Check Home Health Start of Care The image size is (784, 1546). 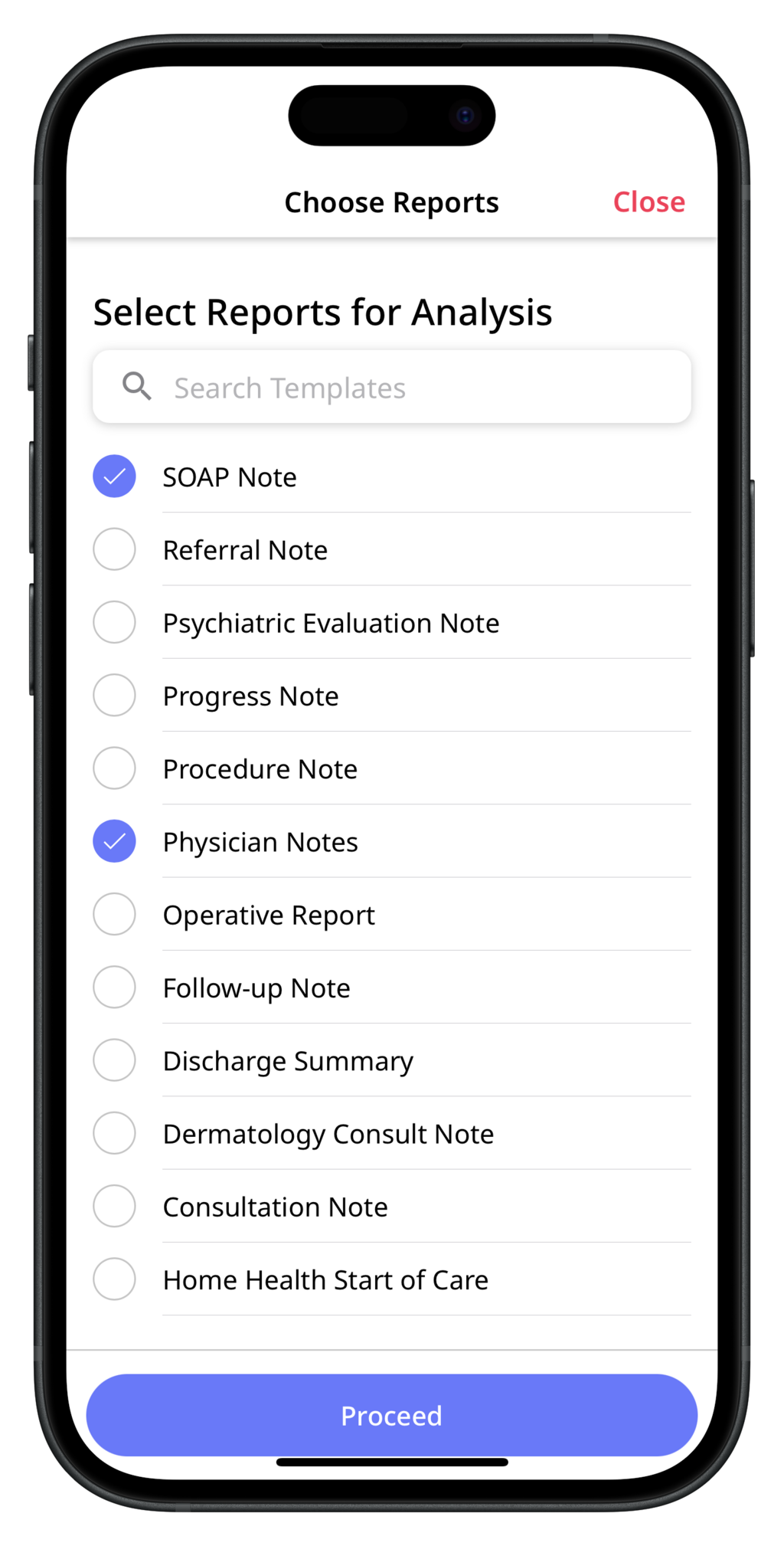point(114,1279)
